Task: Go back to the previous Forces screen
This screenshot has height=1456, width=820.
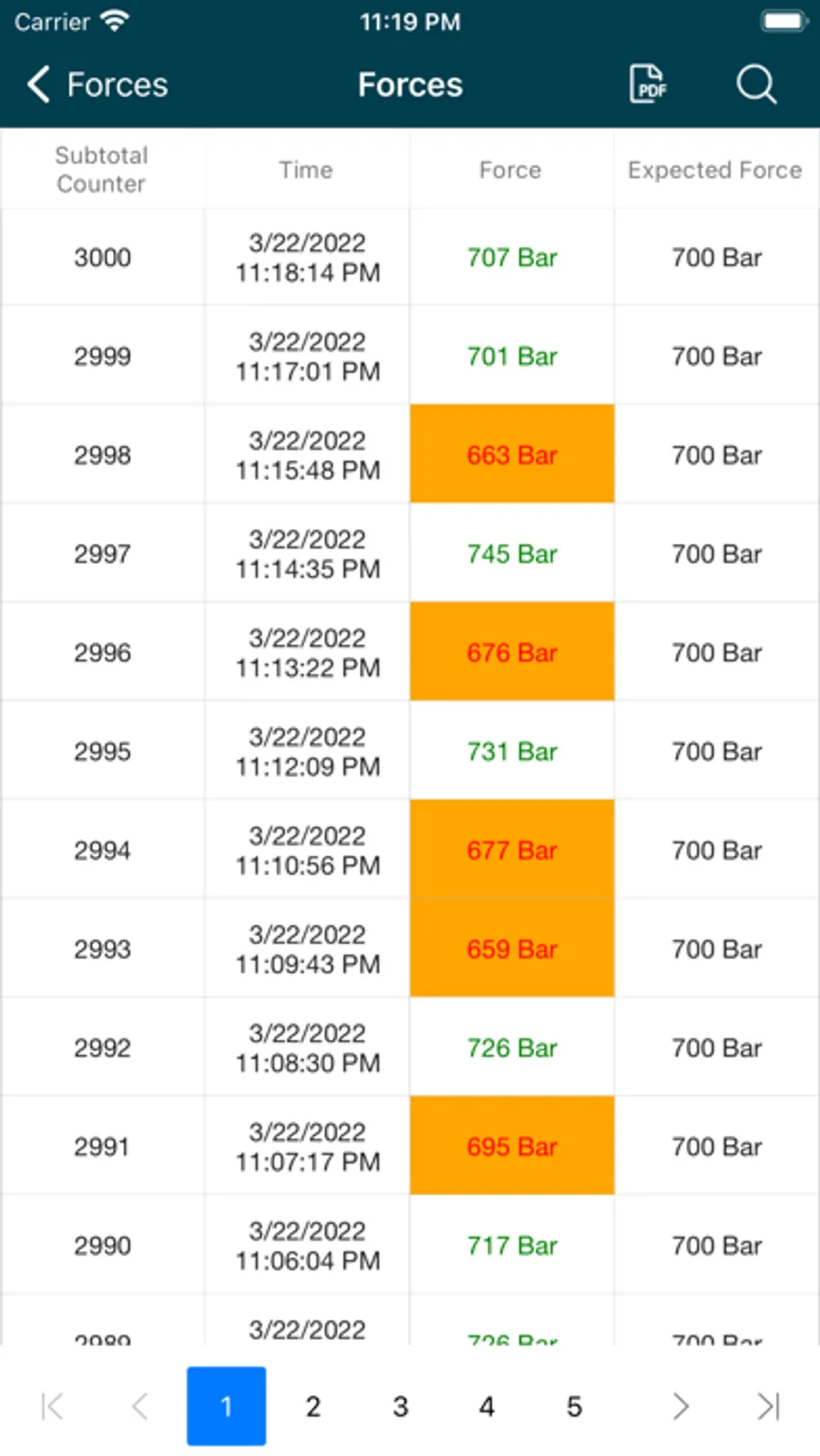Action: point(96,85)
